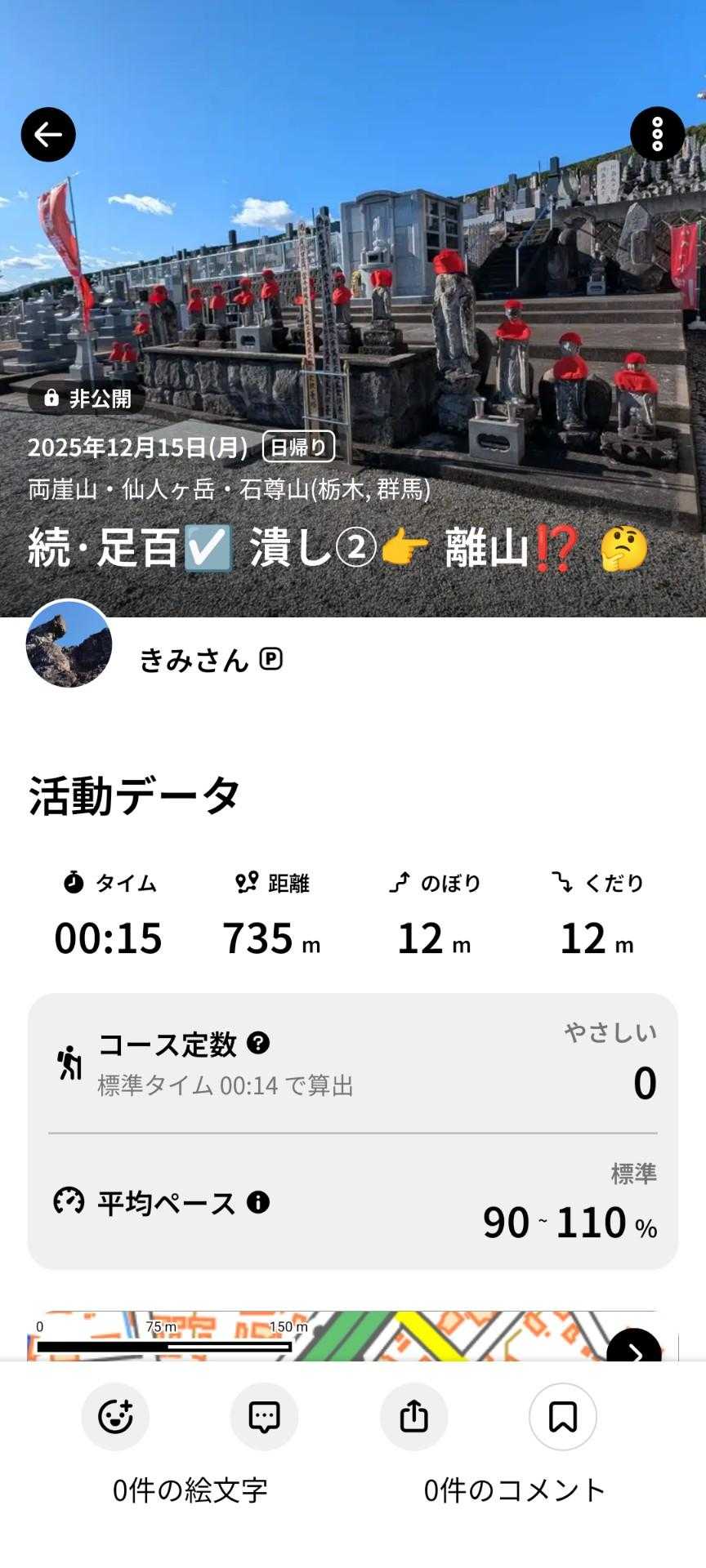Open the comment button
This screenshot has width=706, height=1568.
(264, 1417)
